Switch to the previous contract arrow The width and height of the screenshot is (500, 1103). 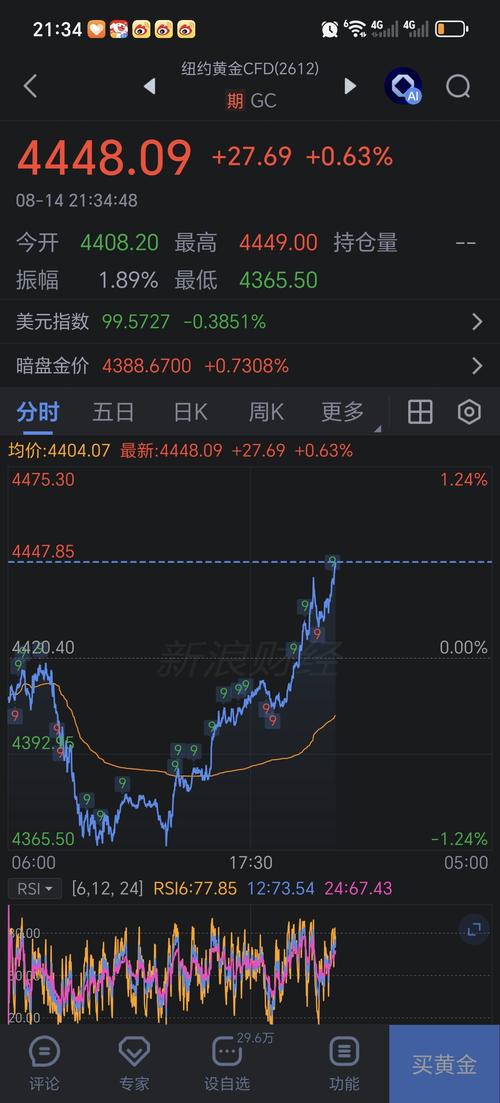(149, 87)
